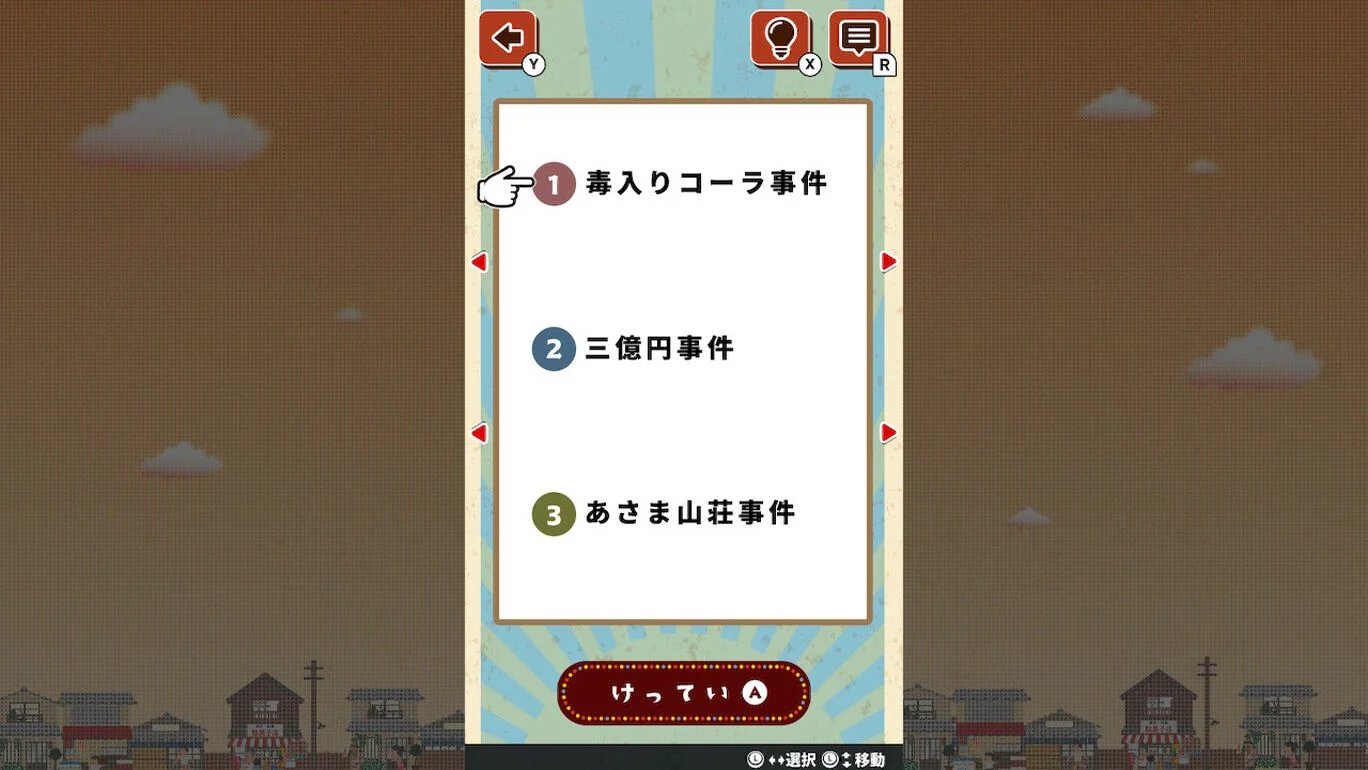Choose answer 2 三億円事件

tap(636, 349)
